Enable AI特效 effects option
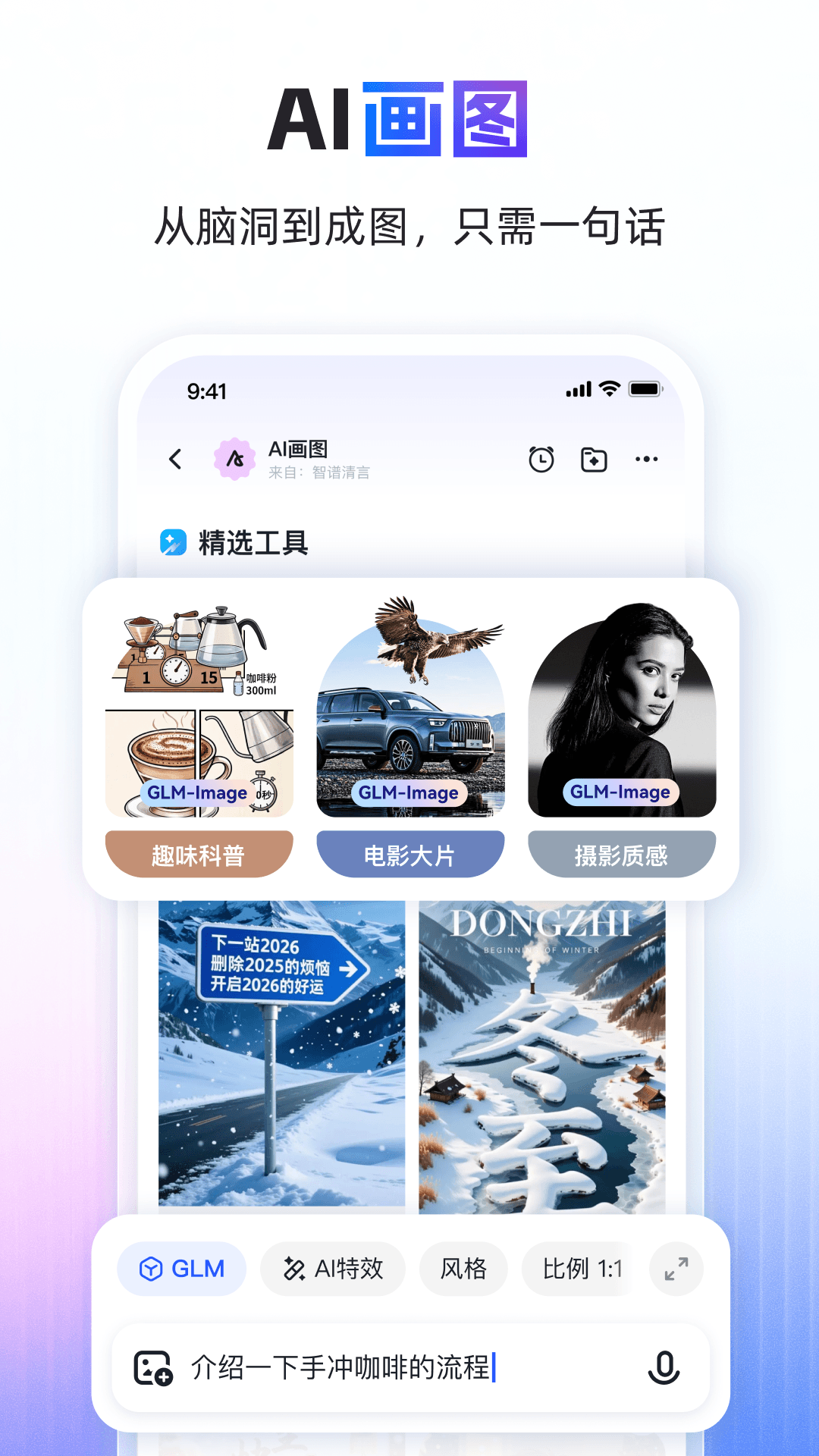Image resolution: width=819 pixels, height=1456 pixels. point(333,1268)
